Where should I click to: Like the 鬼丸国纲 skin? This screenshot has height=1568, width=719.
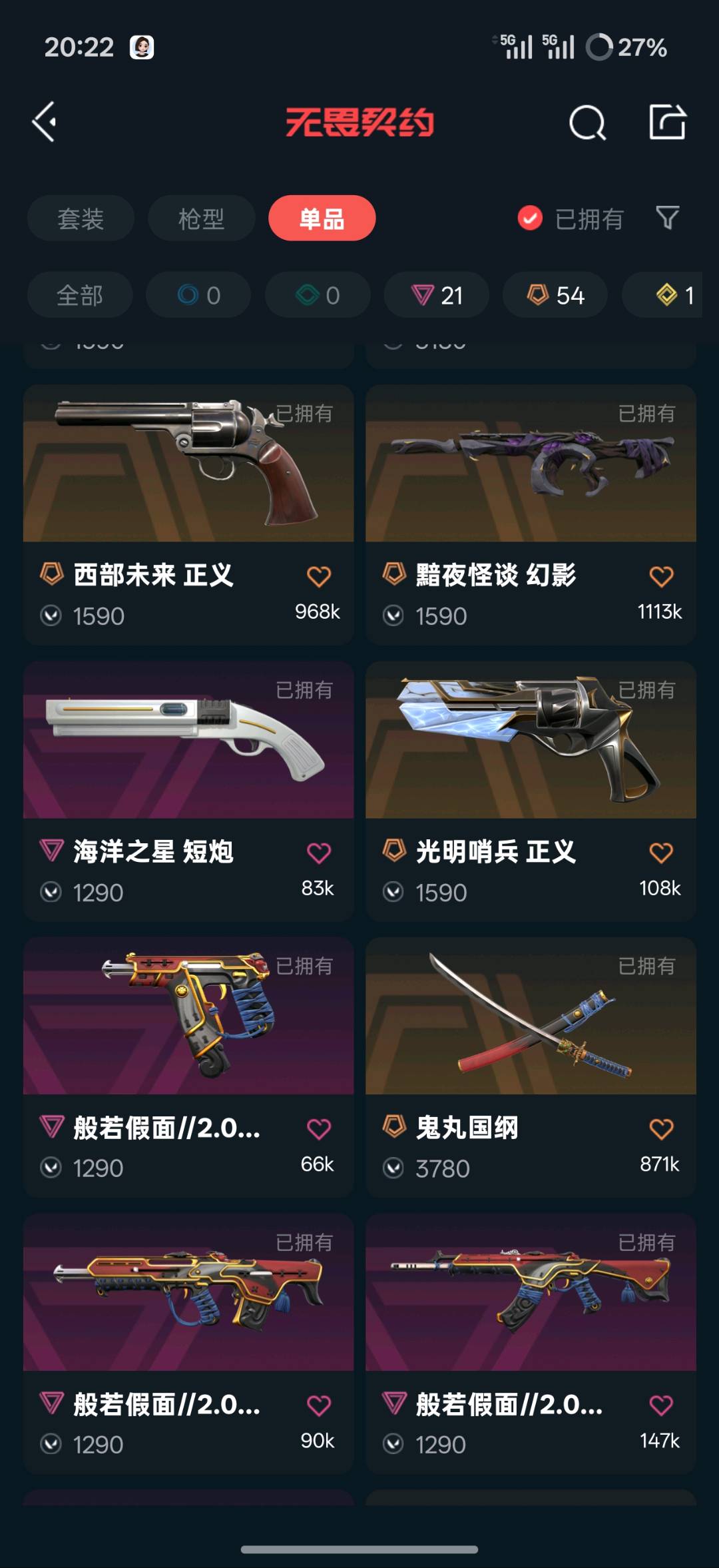point(661,1129)
